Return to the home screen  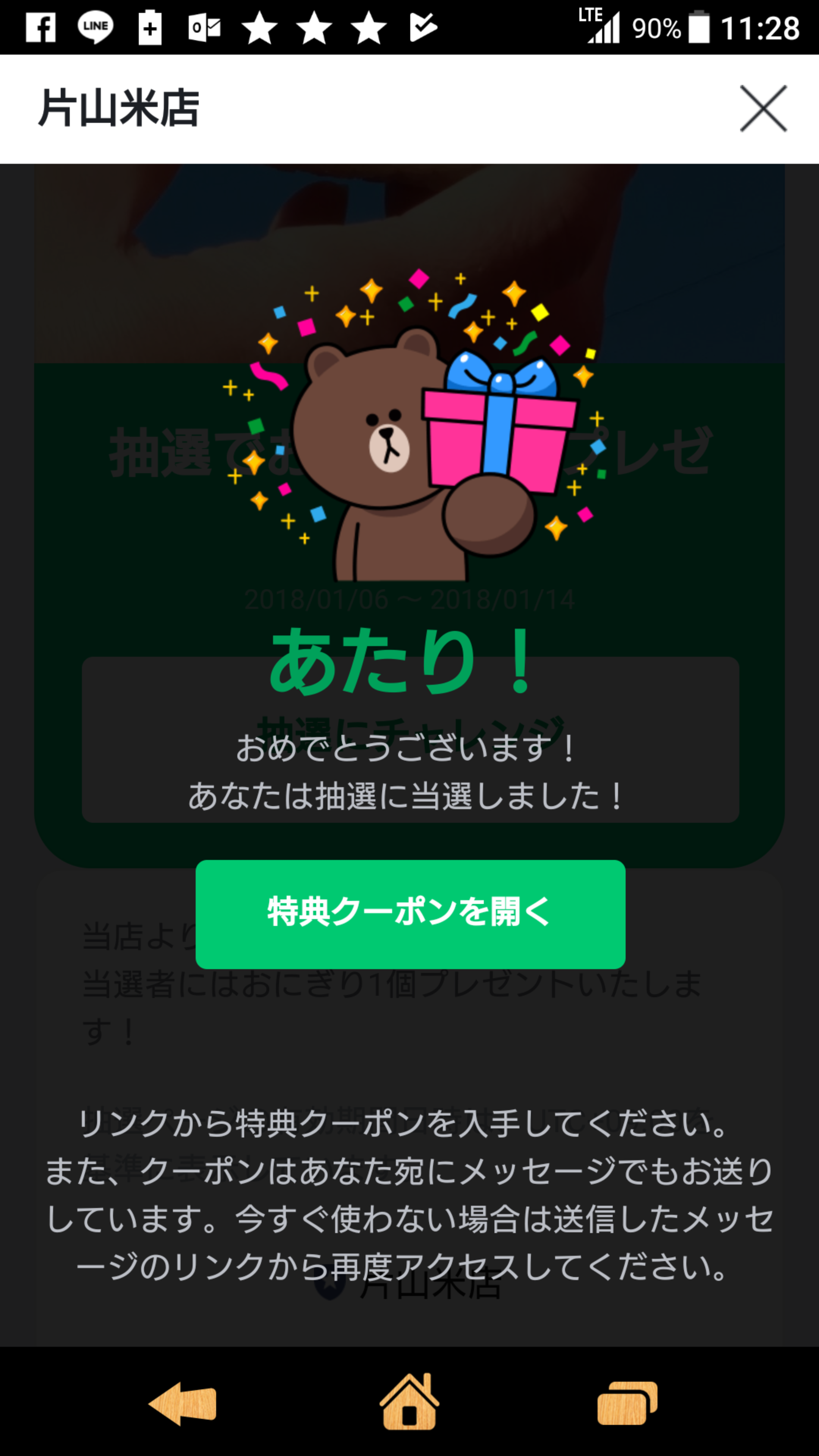point(409,1401)
